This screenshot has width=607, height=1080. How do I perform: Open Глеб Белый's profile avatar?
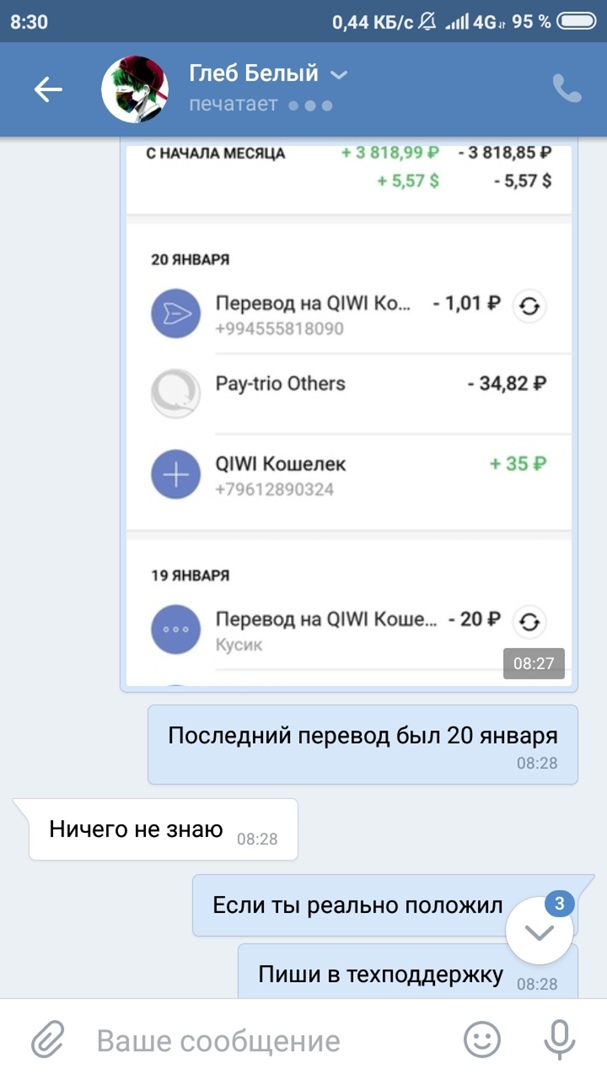coord(134,90)
